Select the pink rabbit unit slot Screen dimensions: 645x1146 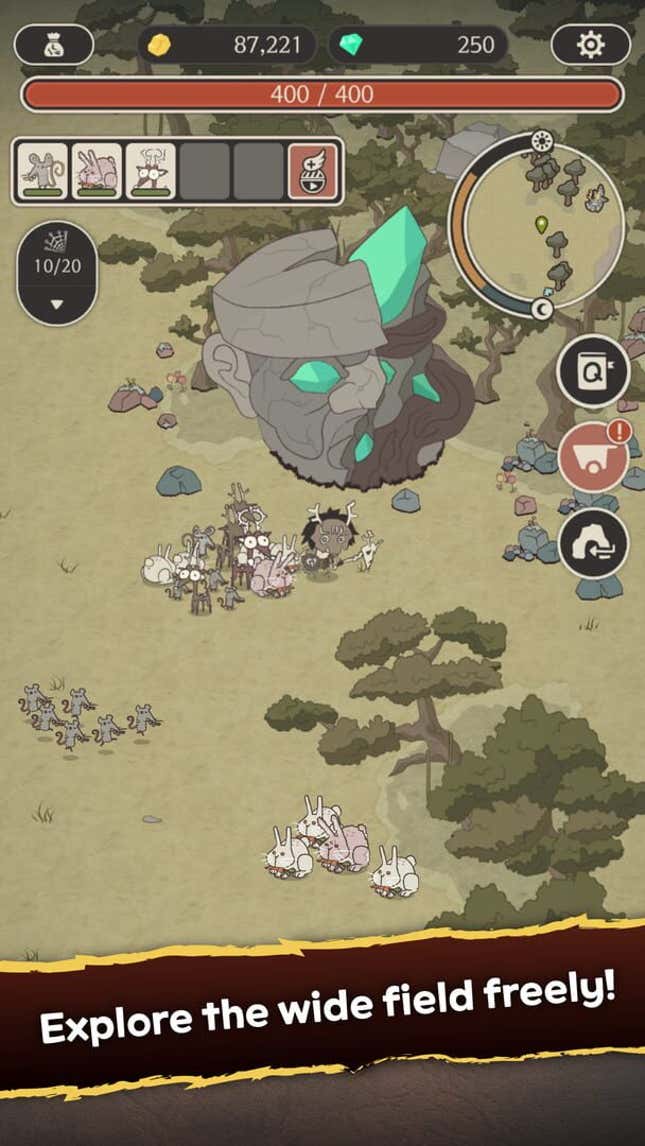pos(96,172)
